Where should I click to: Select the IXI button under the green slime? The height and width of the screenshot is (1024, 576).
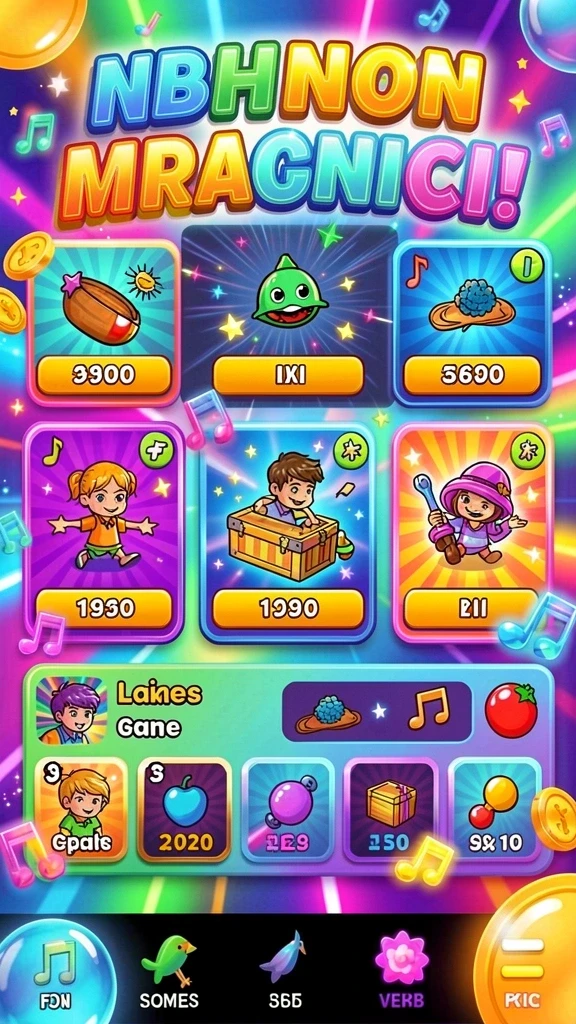[x=288, y=376]
